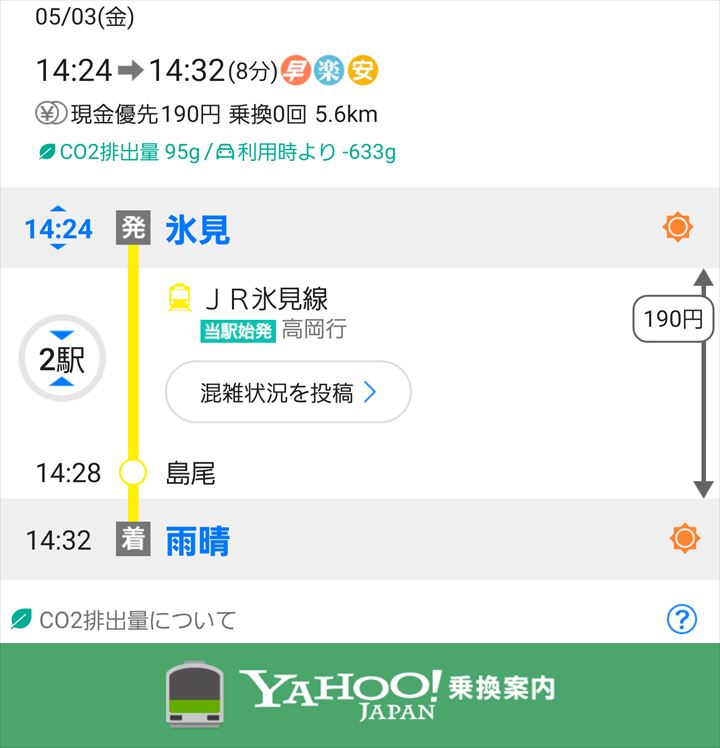
Task: Open the 氷見 departure station details
Action: pos(197,229)
